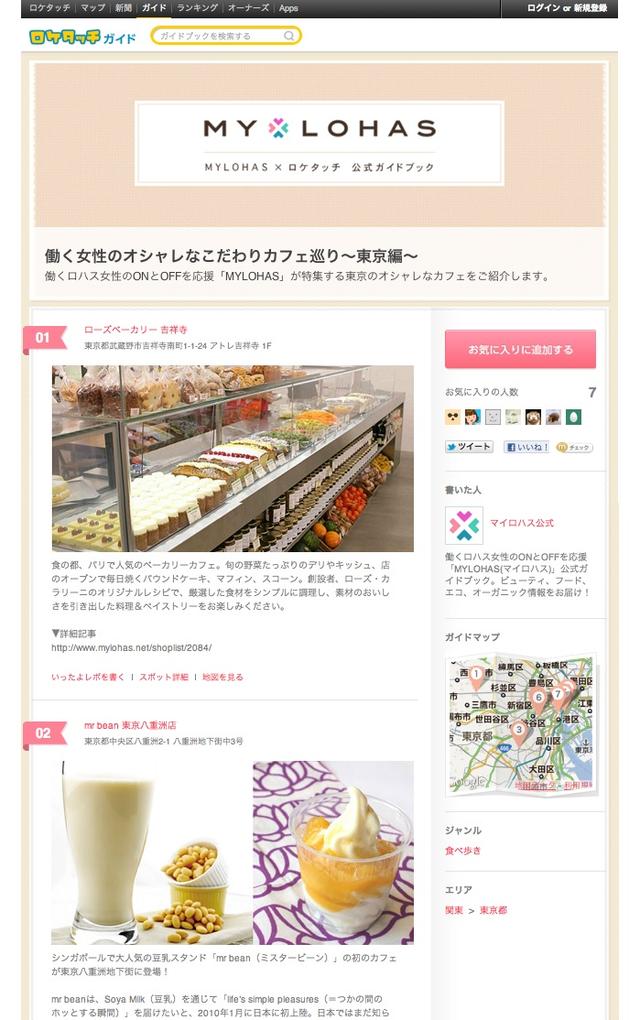Open the 新聞 tab
The height and width of the screenshot is (1020, 640).
click(122, 8)
